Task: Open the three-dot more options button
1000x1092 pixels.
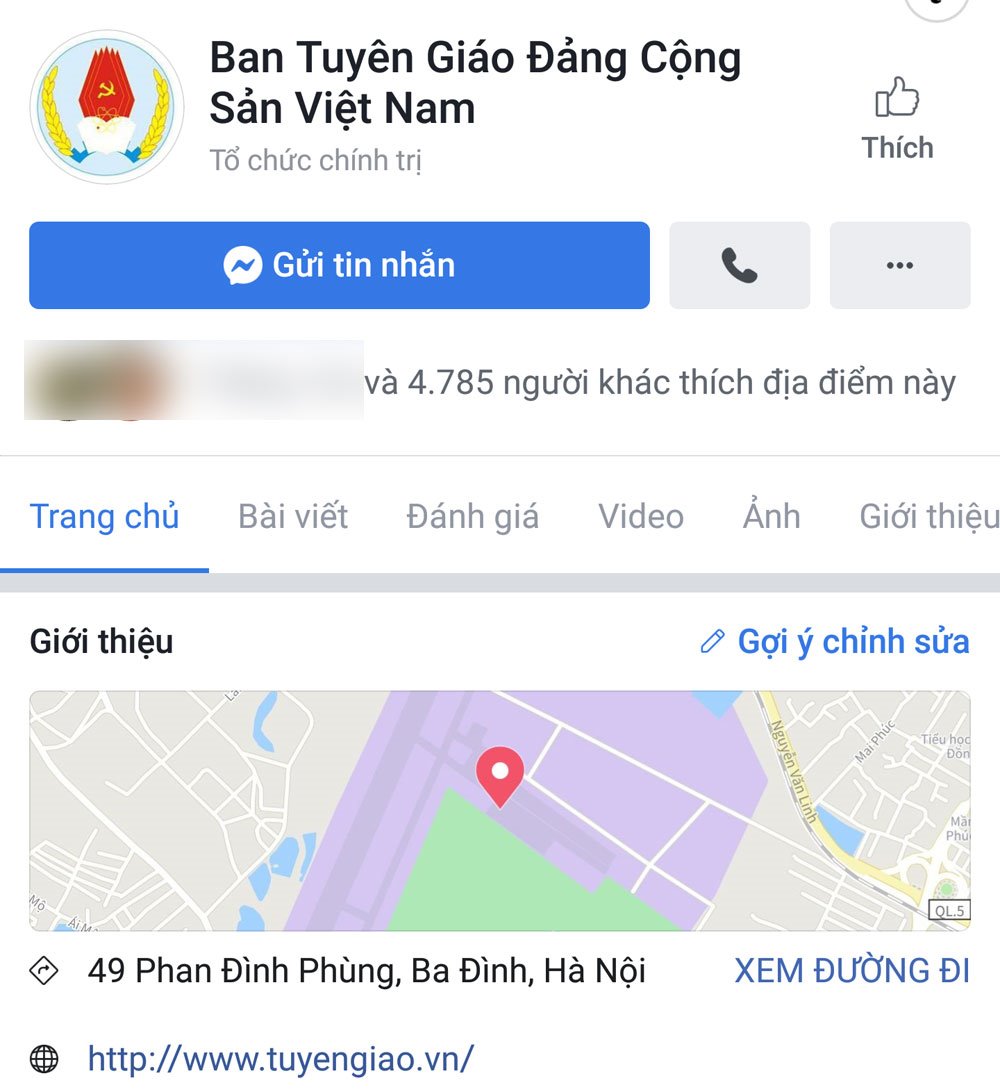Action: [899, 265]
